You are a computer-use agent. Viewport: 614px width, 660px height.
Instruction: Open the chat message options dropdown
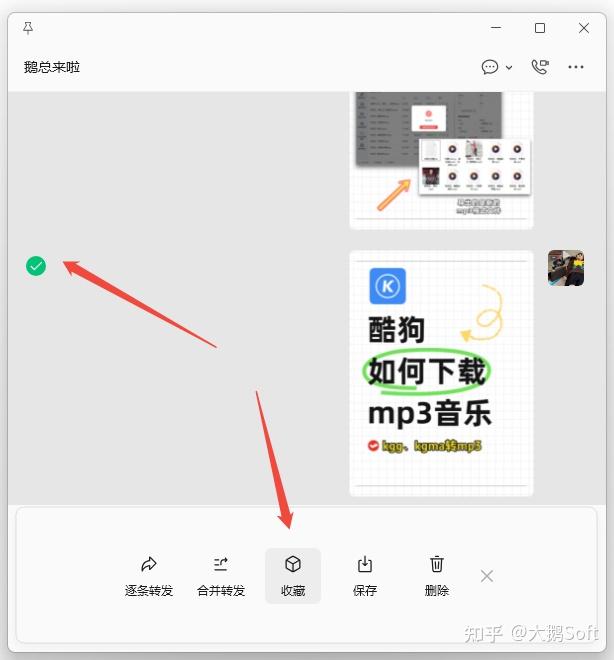pos(497,67)
